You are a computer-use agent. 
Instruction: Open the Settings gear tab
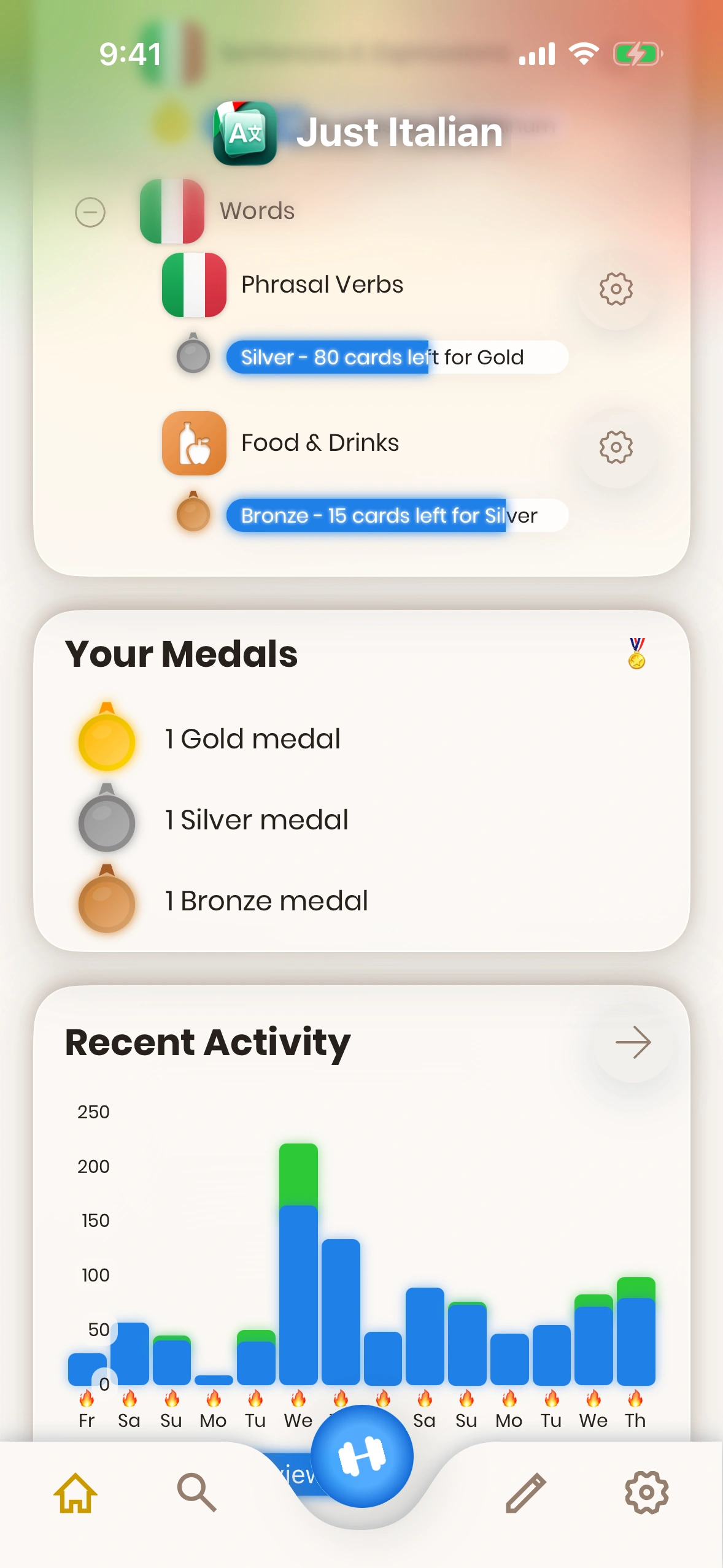coord(646,1493)
